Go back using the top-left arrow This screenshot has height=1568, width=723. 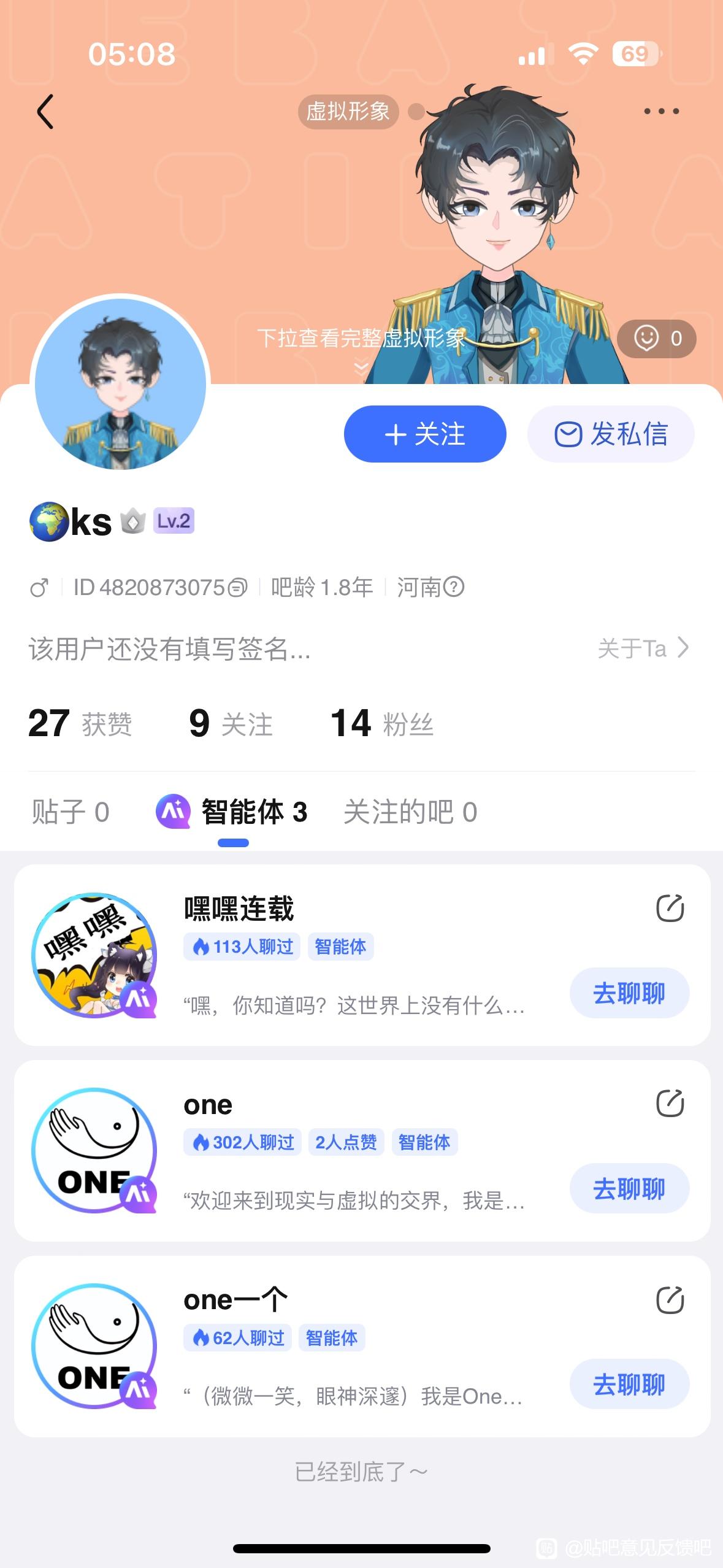(45, 112)
